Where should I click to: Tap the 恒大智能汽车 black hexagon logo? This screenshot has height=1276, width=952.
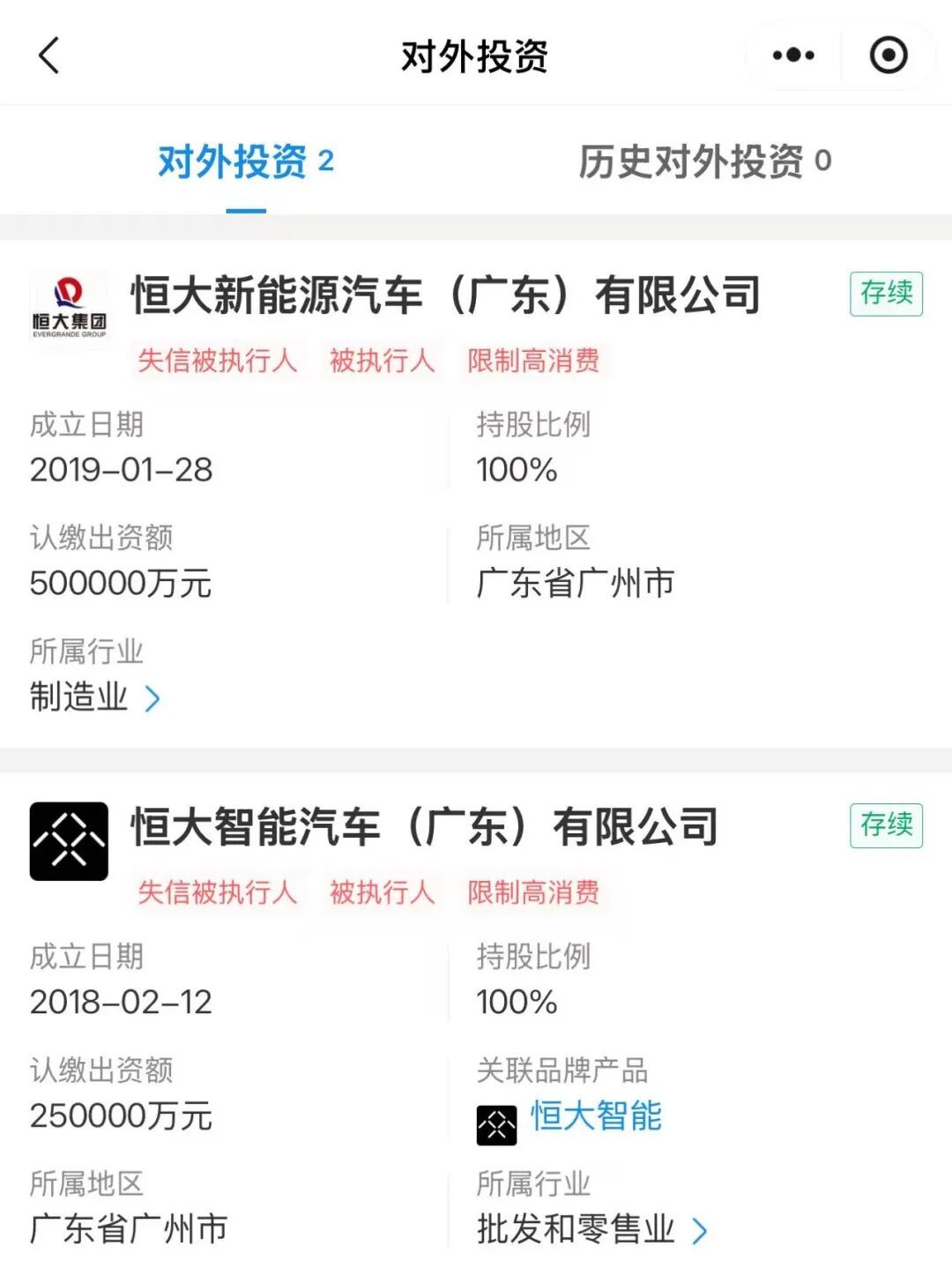coord(69,840)
